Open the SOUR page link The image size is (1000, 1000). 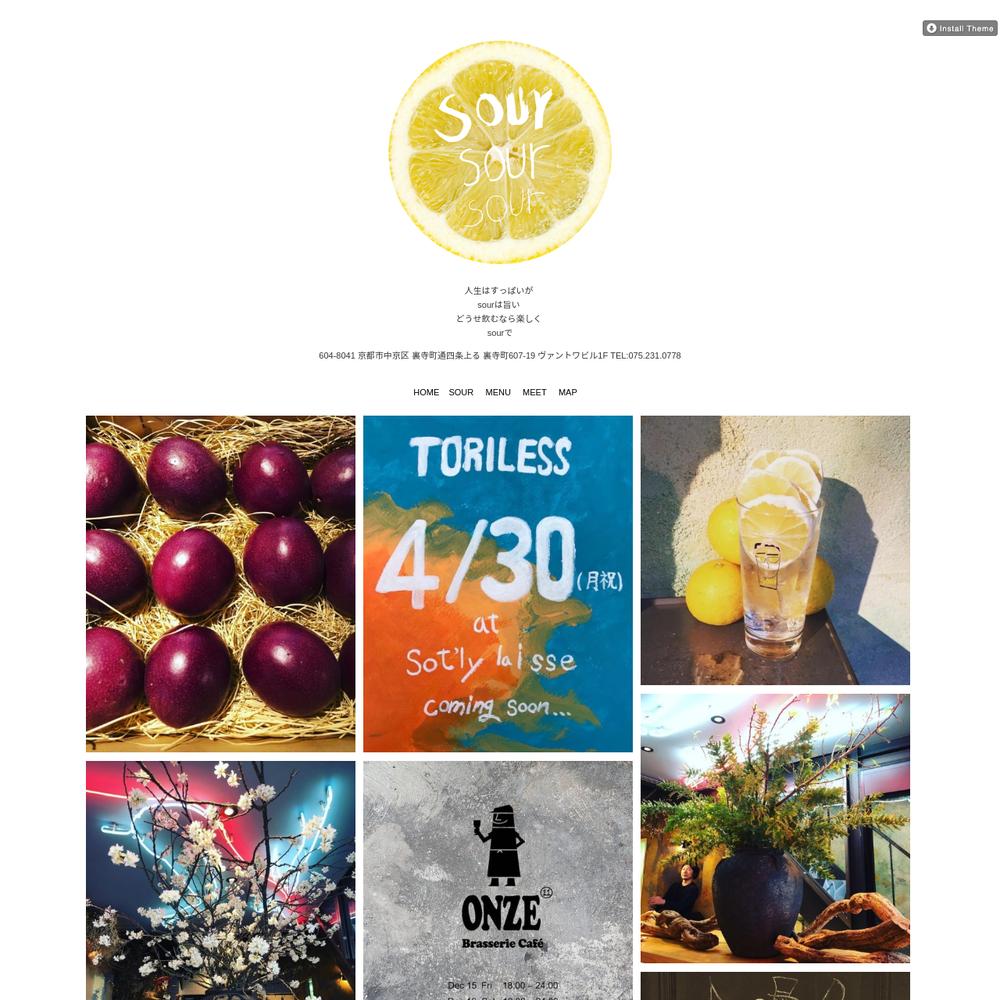[461, 392]
